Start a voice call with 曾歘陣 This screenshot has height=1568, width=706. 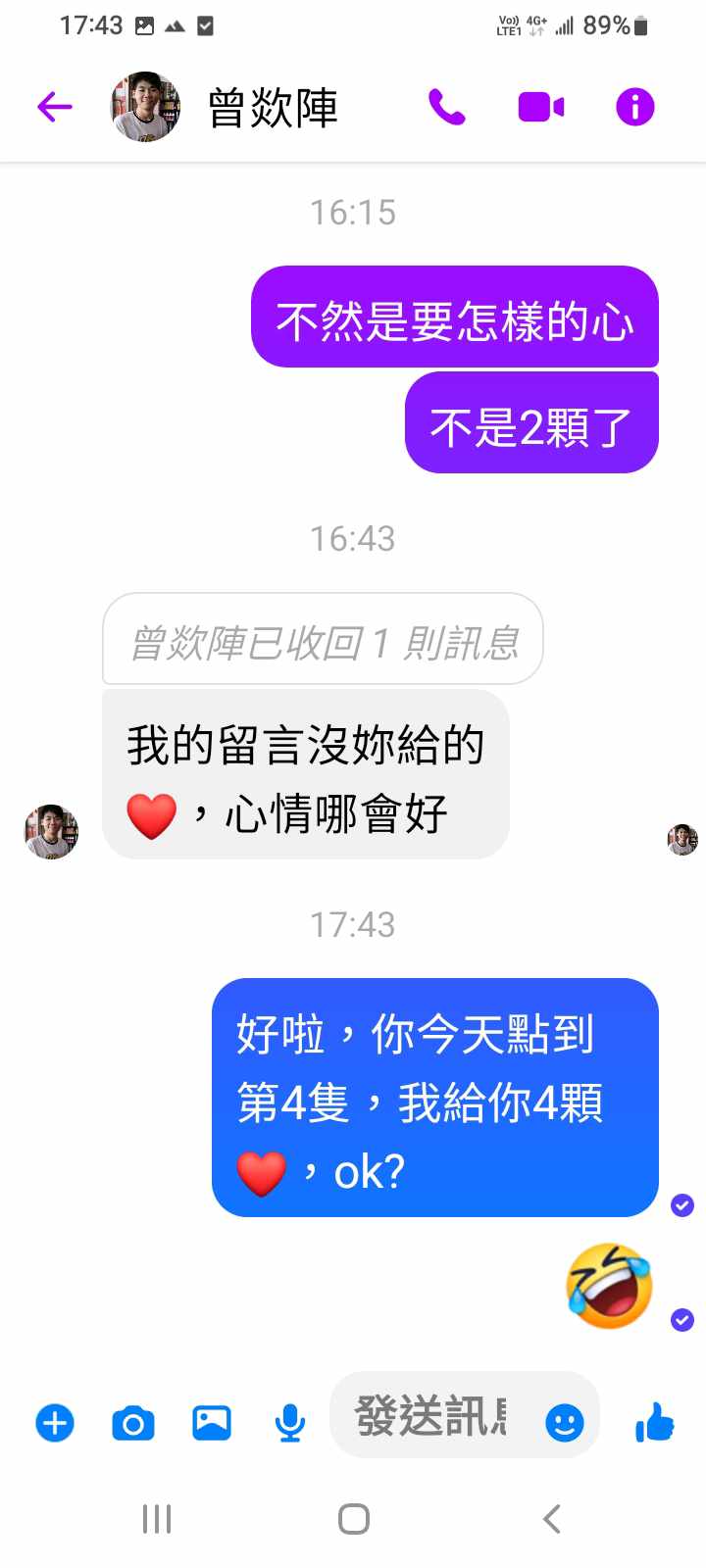(x=446, y=107)
